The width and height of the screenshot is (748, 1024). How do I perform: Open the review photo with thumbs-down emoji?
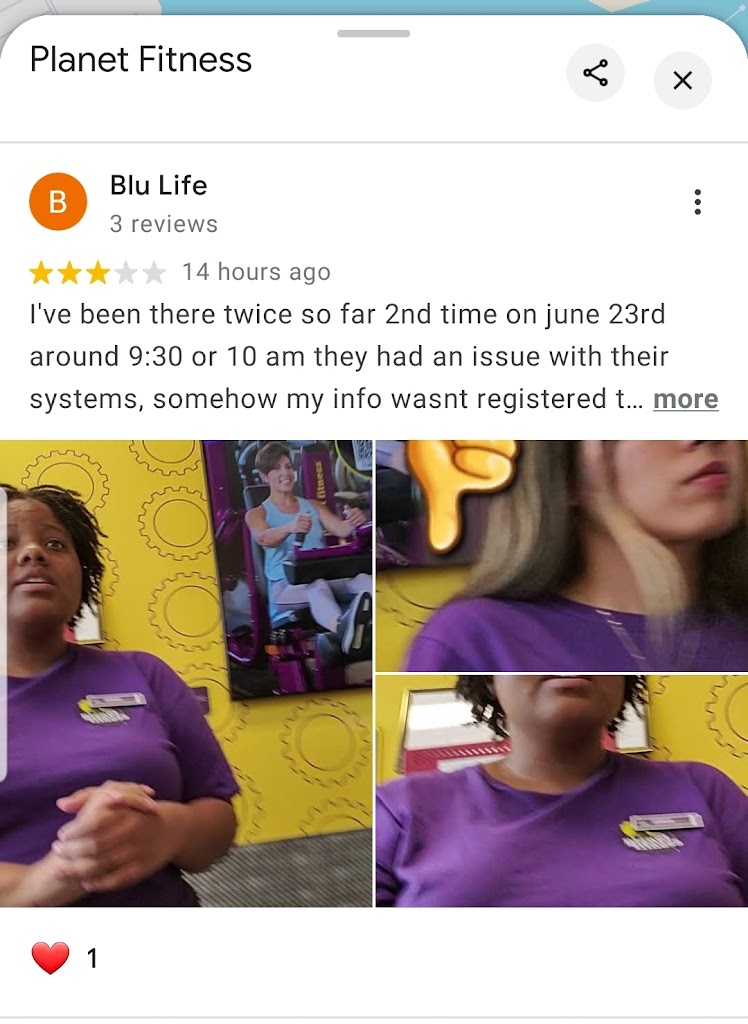pos(561,555)
